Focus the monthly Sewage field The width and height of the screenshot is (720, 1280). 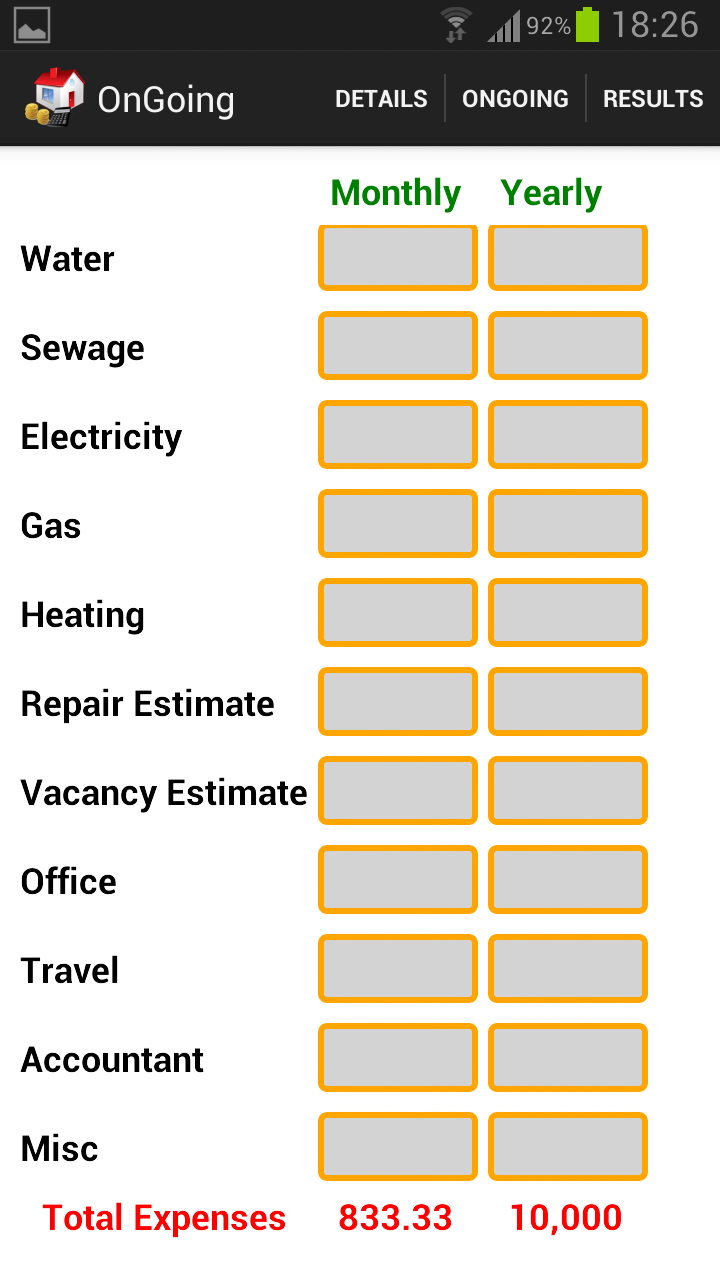pyautogui.click(x=398, y=346)
